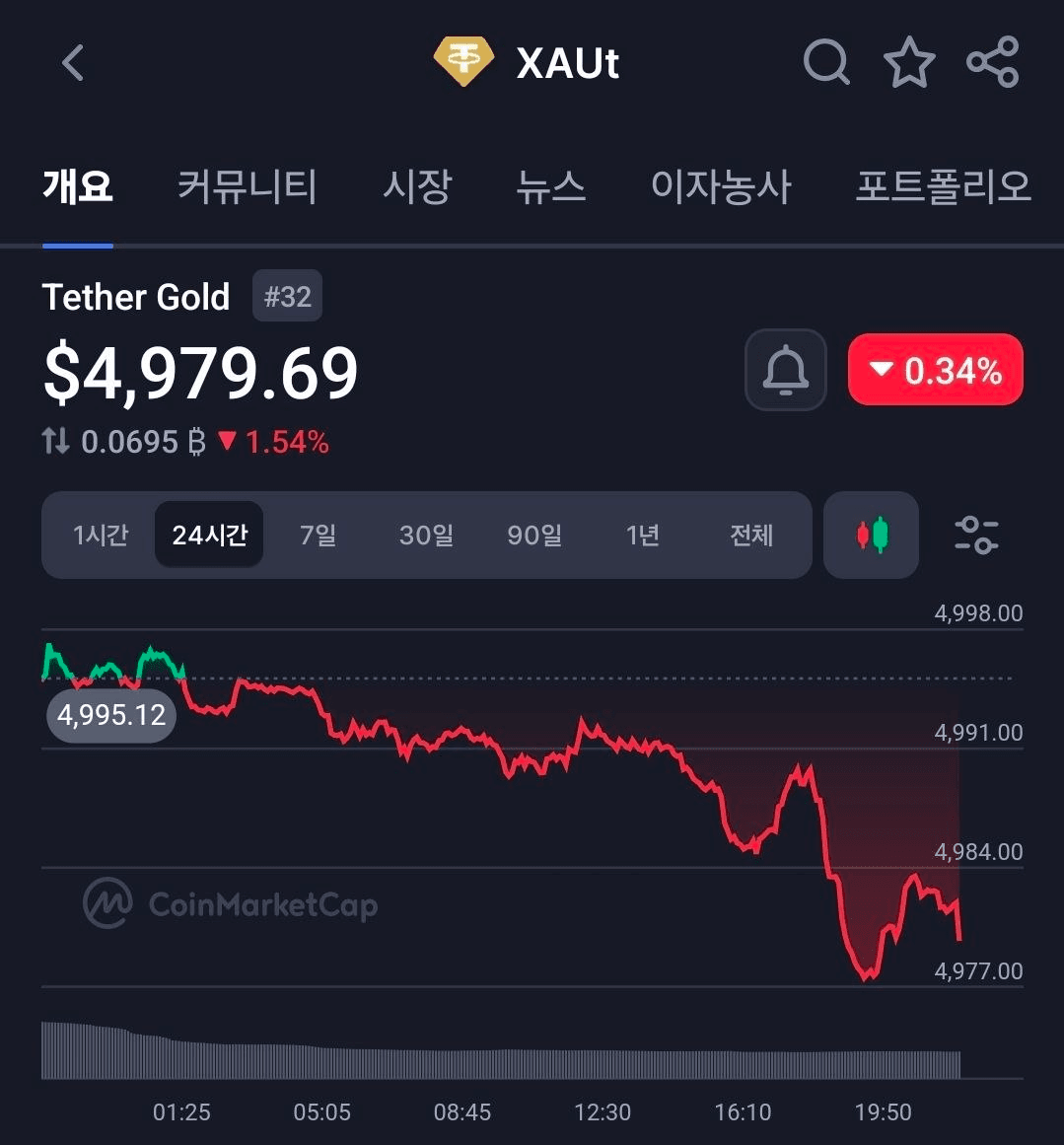
Task: Open chart settings sliders icon
Action: tap(976, 536)
